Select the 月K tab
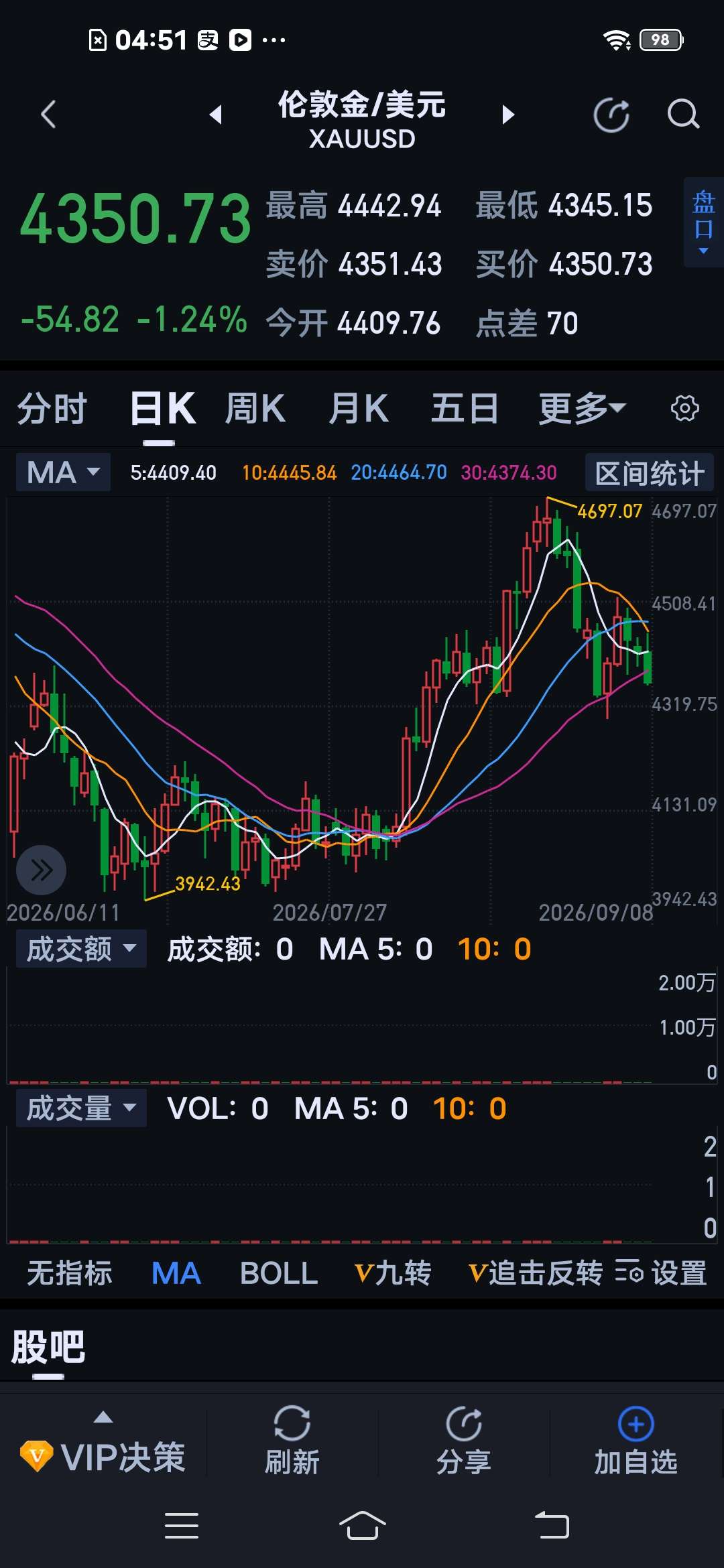The width and height of the screenshot is (724, 1568). click(359, 409)
